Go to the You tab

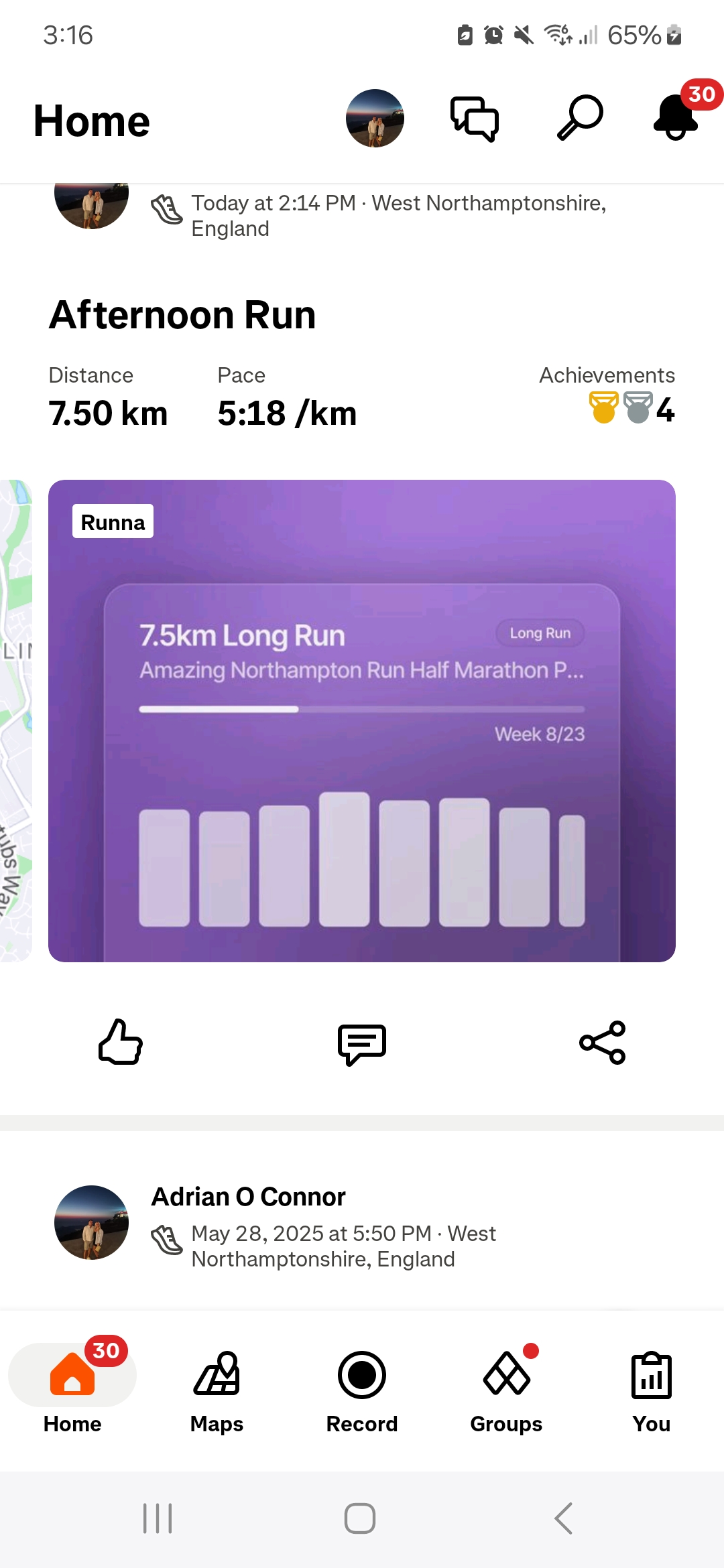click(x=652, y=1392)
